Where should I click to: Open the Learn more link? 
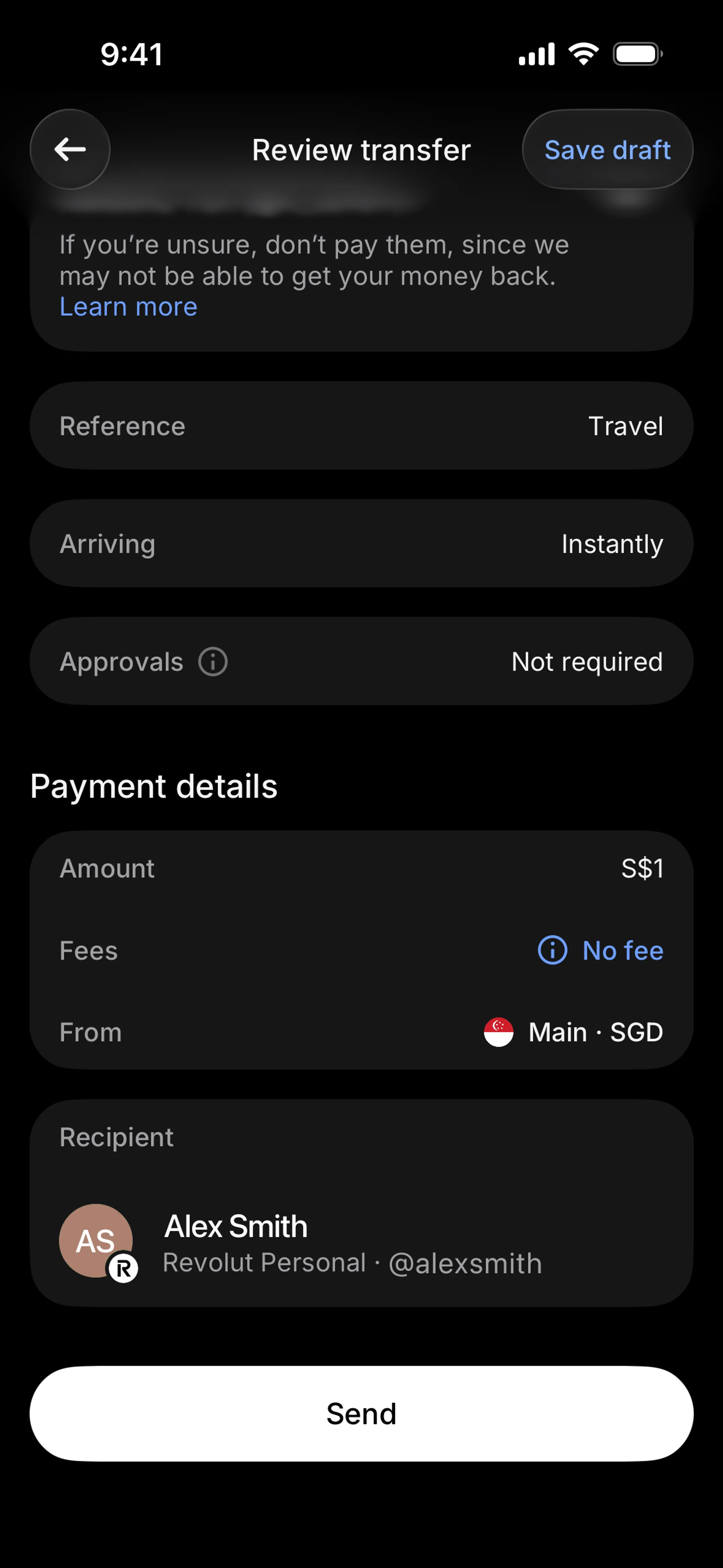128,307
